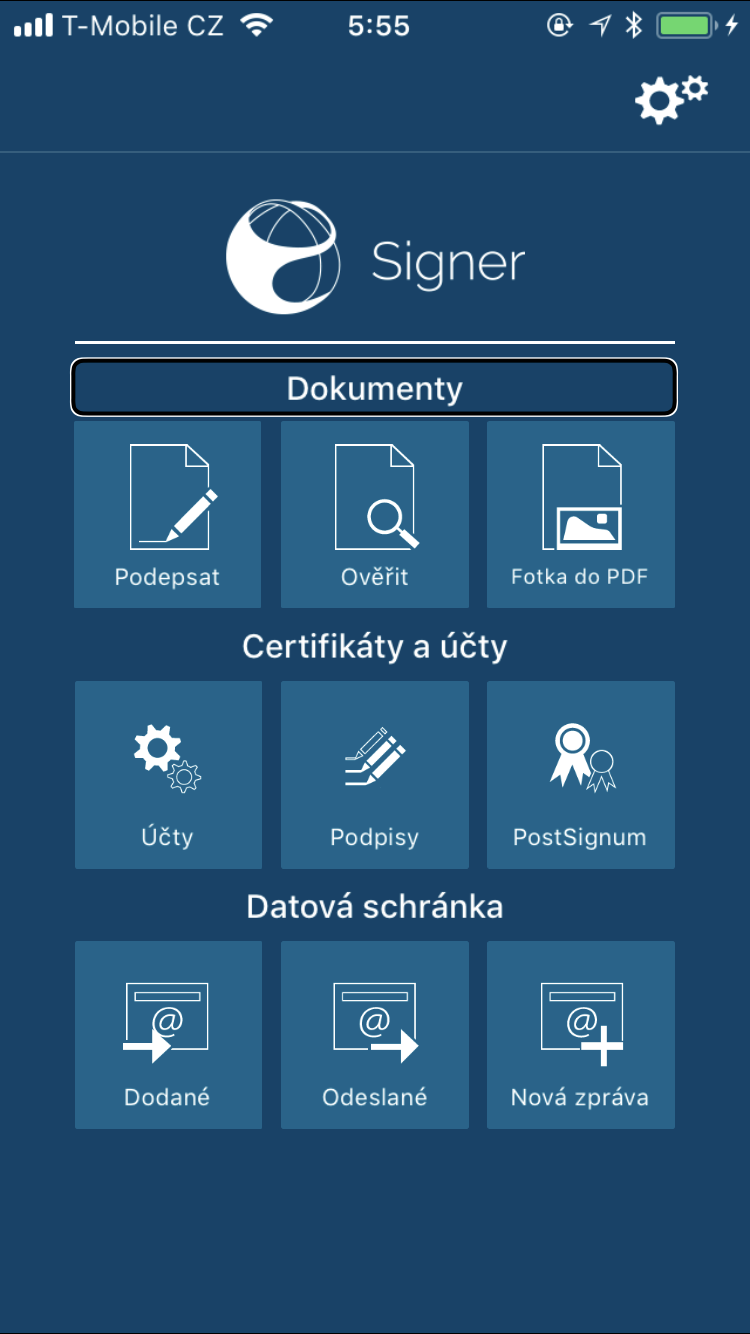Screen dimensions: 750x1334
Task: Open the Účty accounts tile
Action: click(167, 774)
